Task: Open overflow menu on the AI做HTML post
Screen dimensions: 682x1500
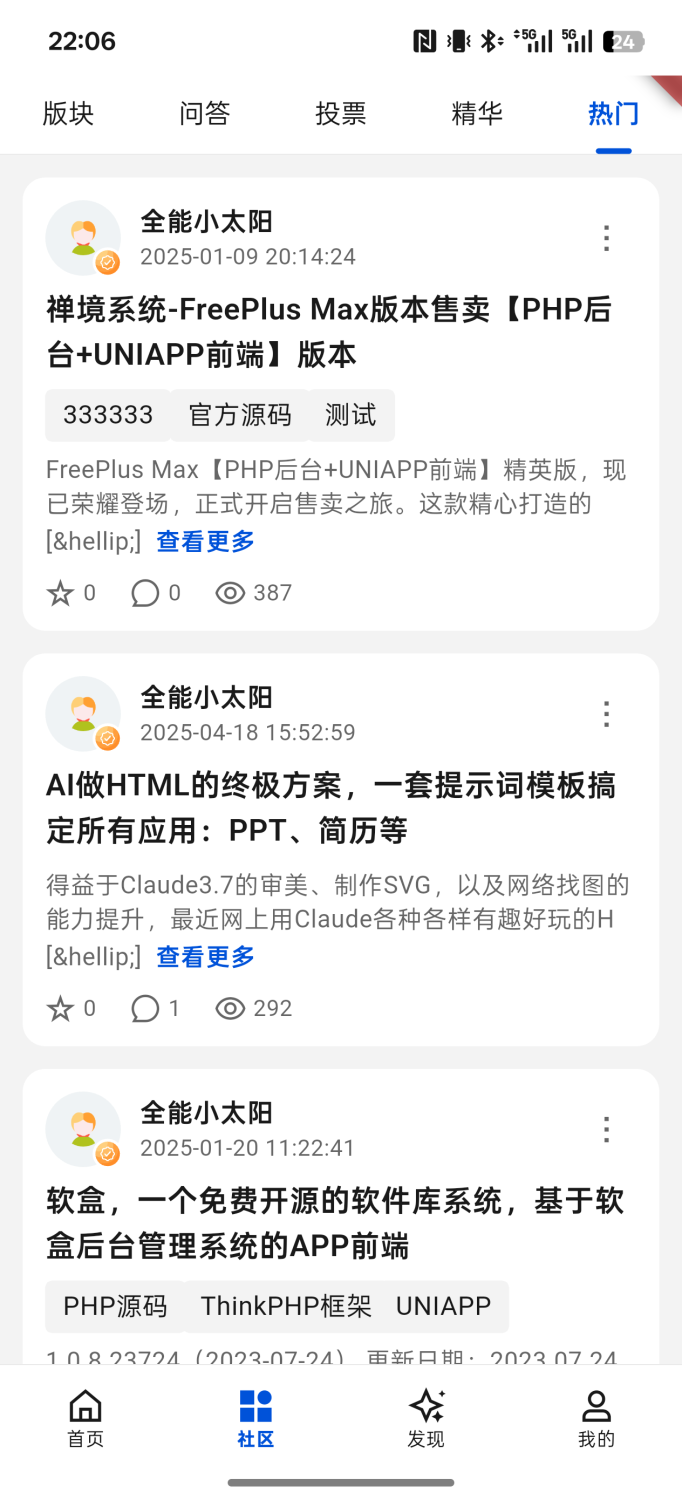Action: pyautogui.click(x=606, y=714)
